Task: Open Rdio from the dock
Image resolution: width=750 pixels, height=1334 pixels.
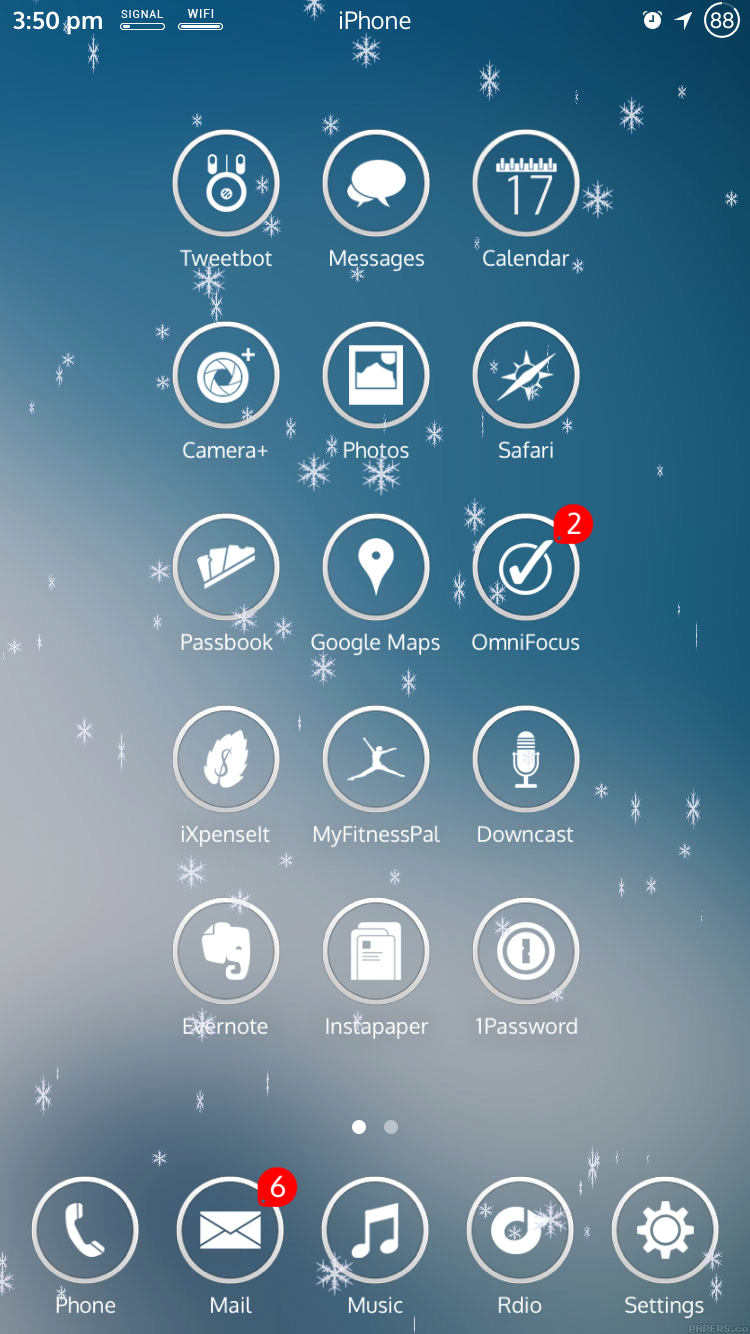Action: tap(520, 1230)
